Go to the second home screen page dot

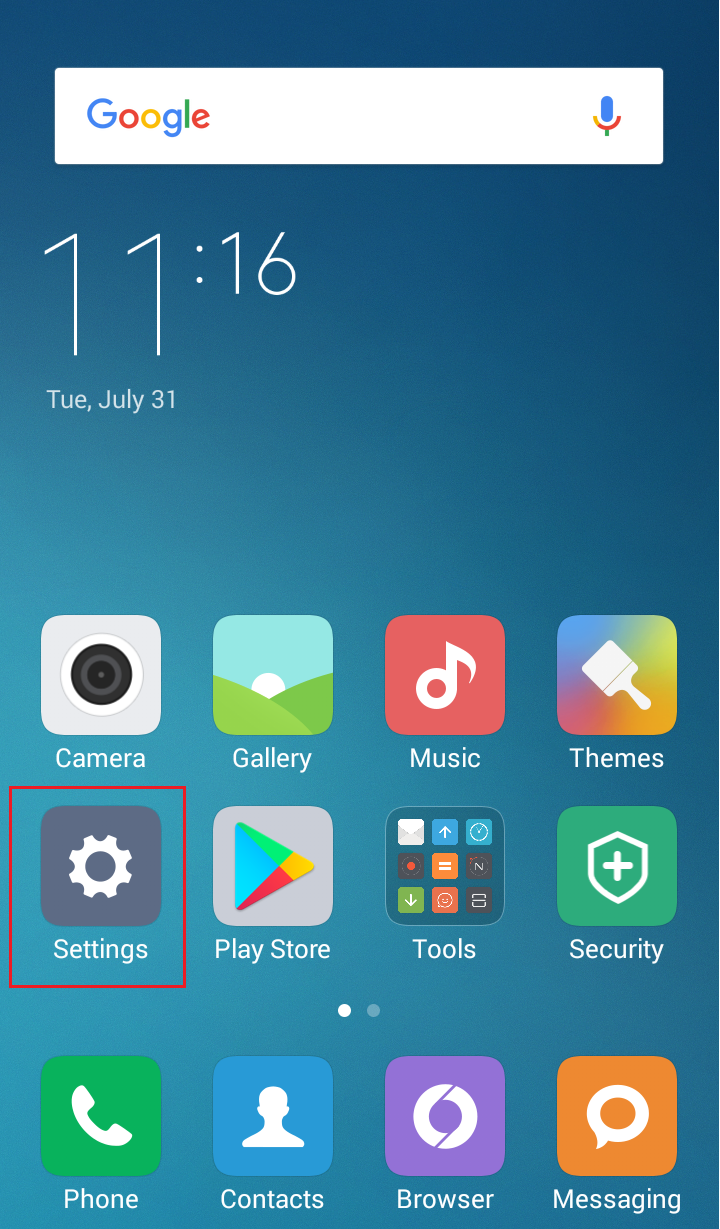[373, 1011]
